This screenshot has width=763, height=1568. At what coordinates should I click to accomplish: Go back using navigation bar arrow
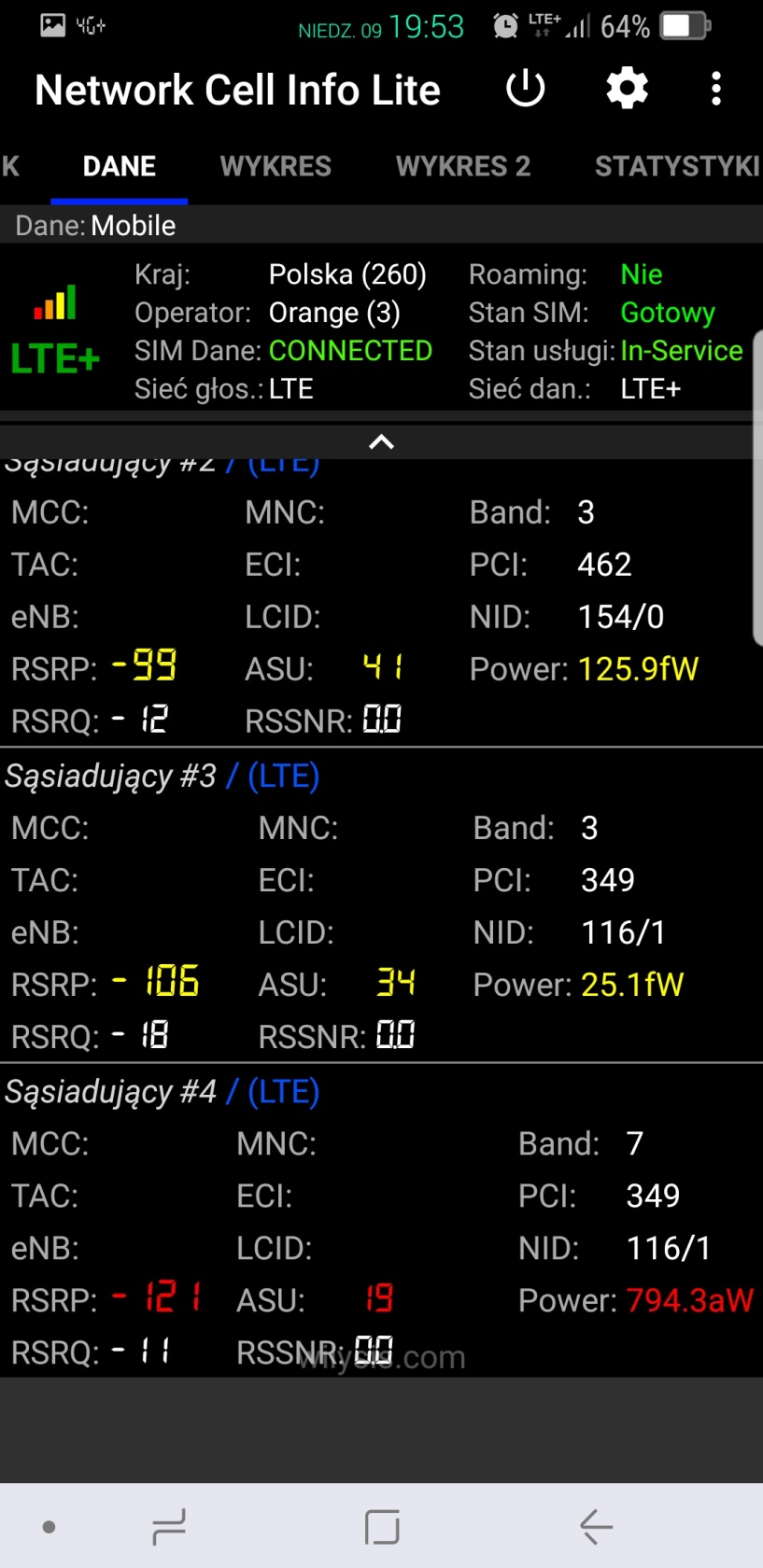(595, 1527)
